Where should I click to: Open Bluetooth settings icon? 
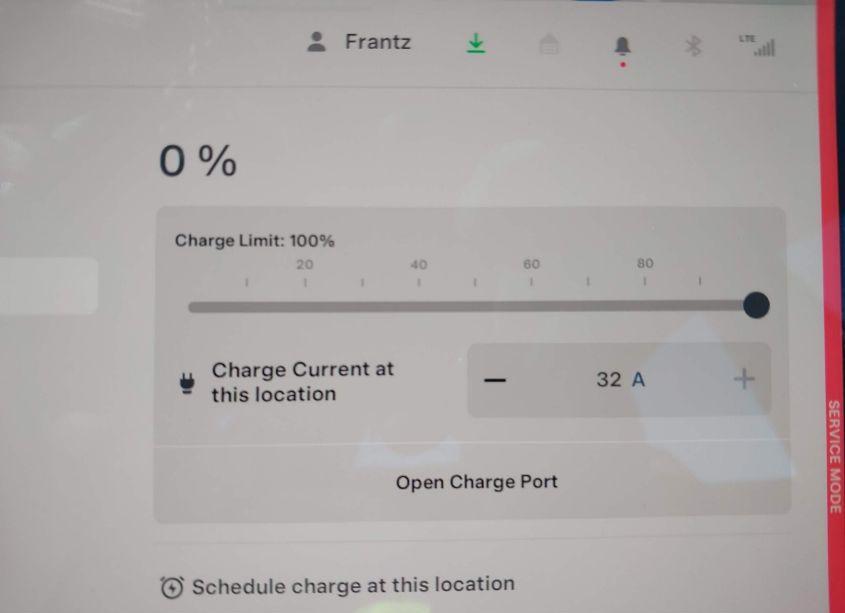(693, 46)
